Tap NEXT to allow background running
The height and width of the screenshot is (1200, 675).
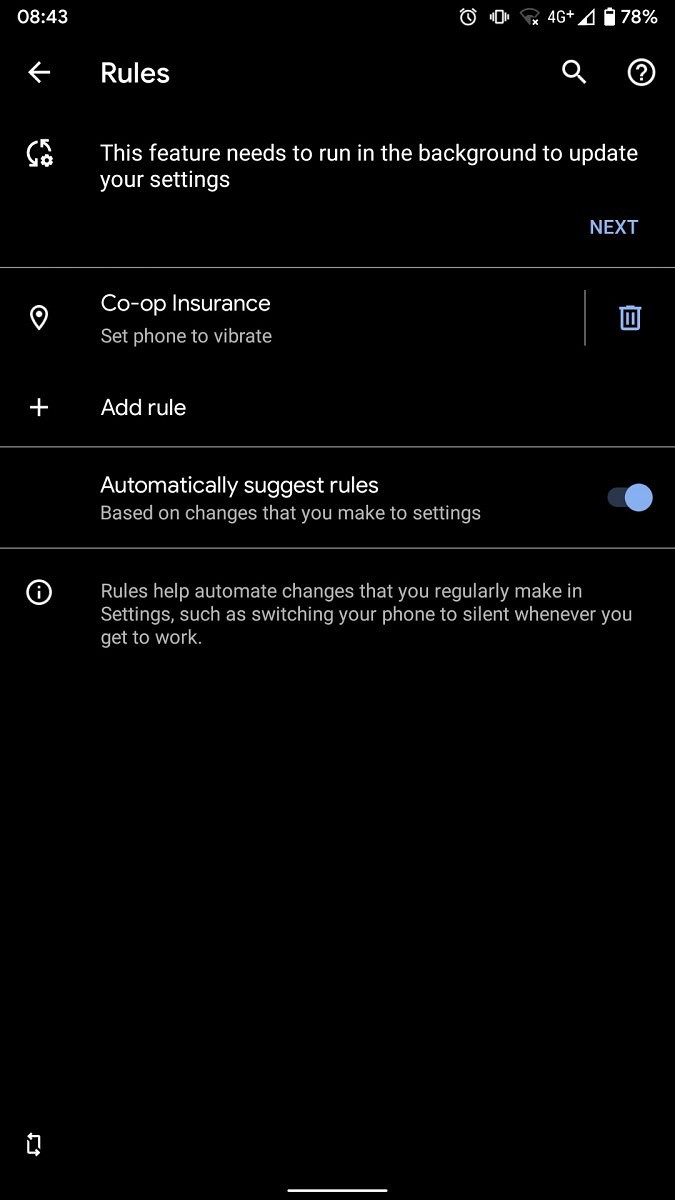(613, 227)
